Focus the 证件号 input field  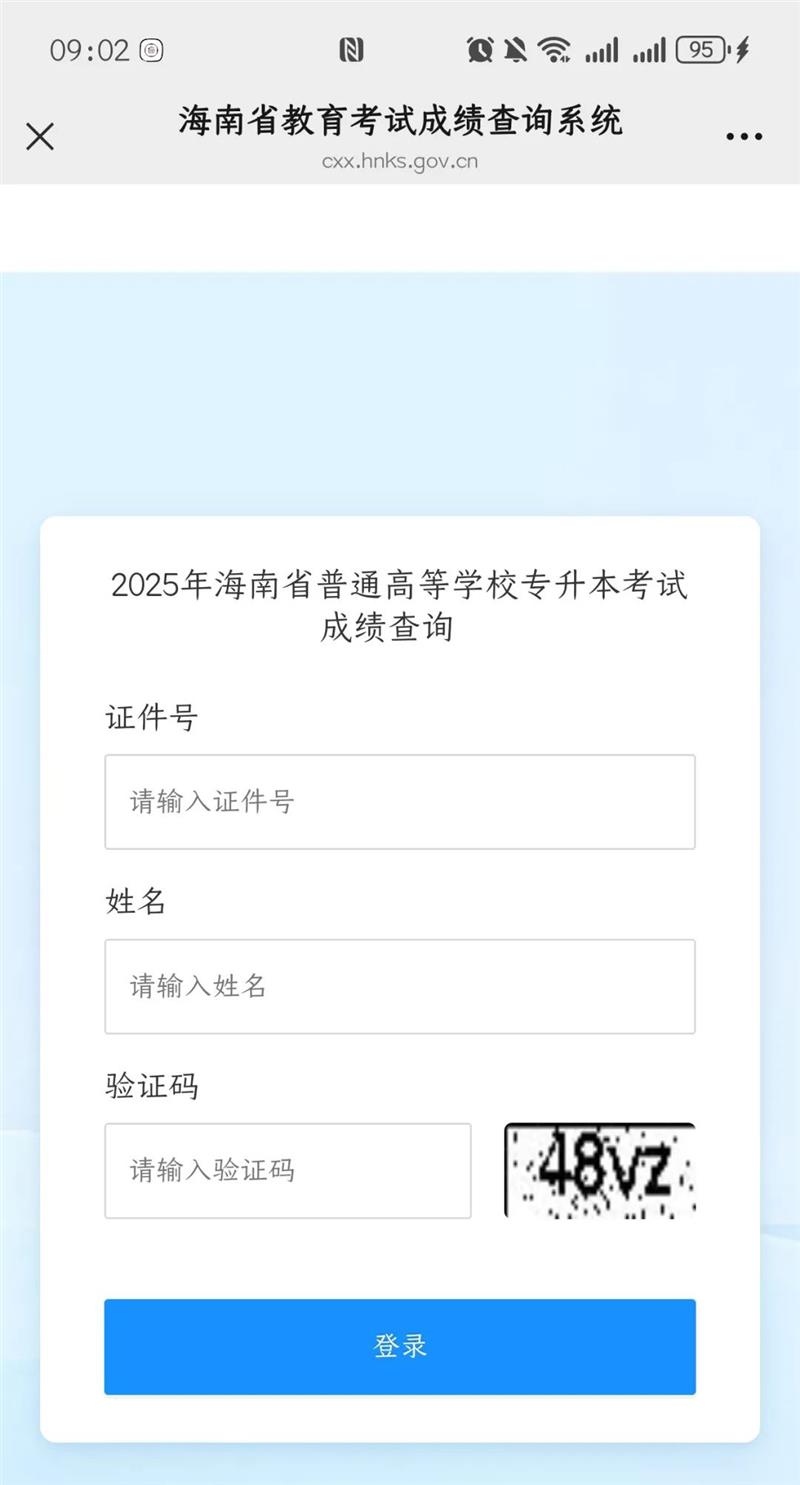(400, 802)
